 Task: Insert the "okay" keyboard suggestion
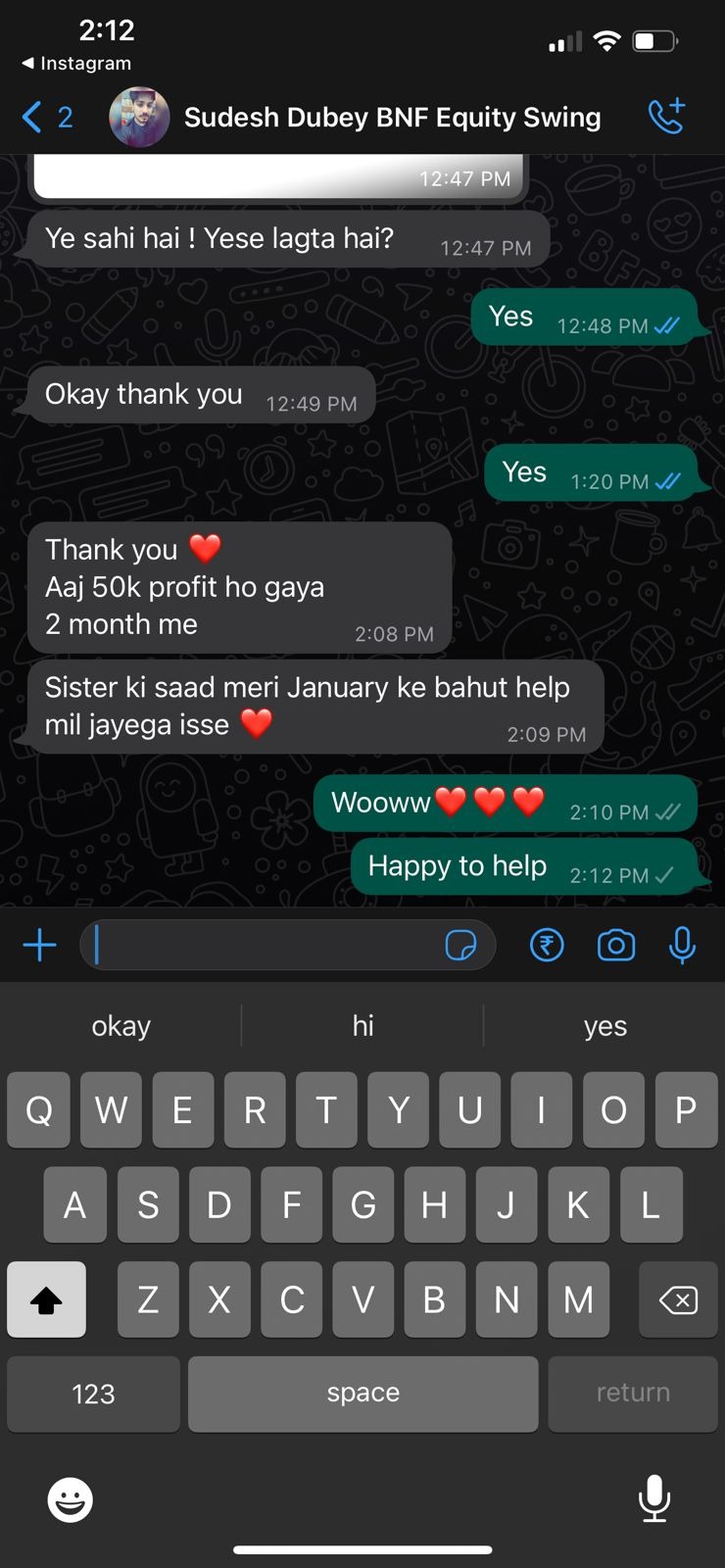click(x=121, y=1026)
